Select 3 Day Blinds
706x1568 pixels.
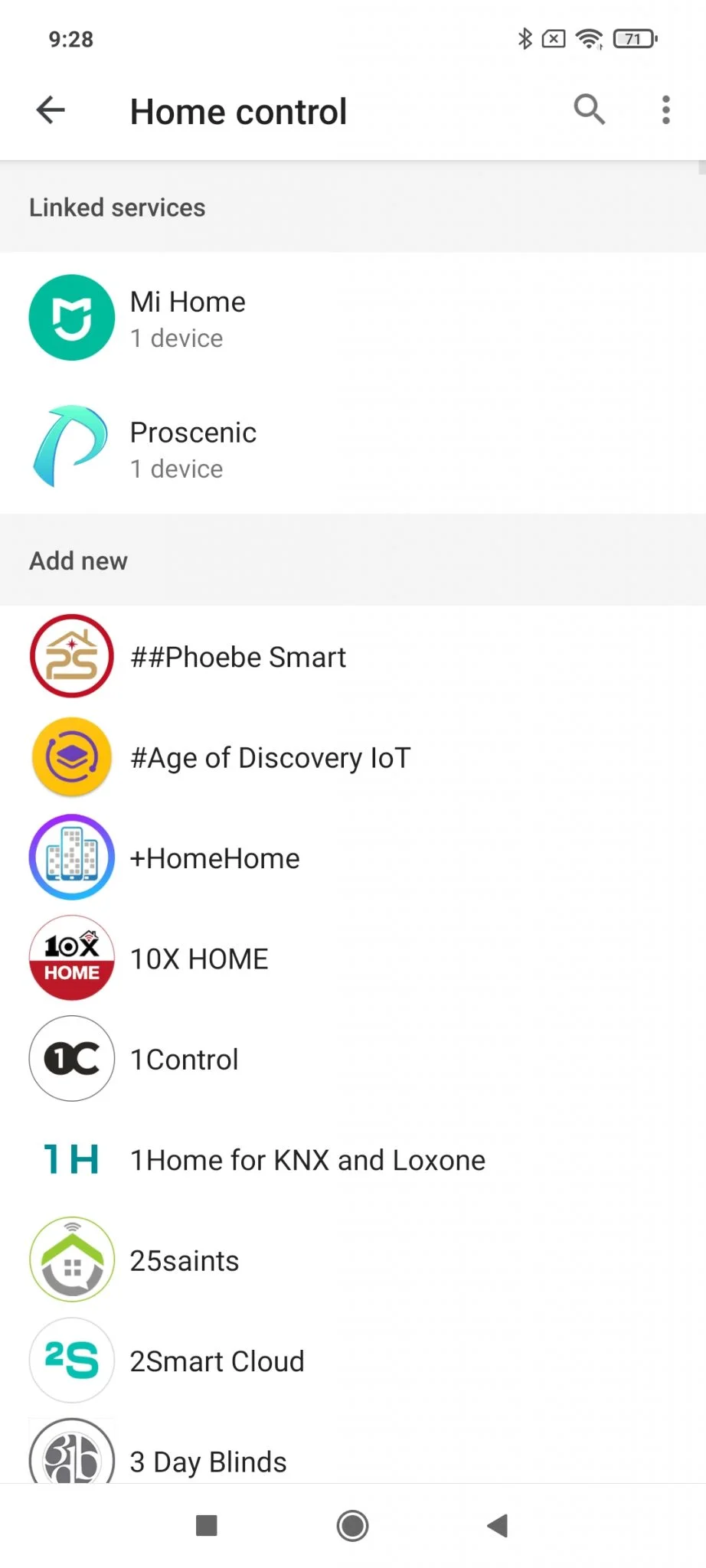coord(208,1461)
